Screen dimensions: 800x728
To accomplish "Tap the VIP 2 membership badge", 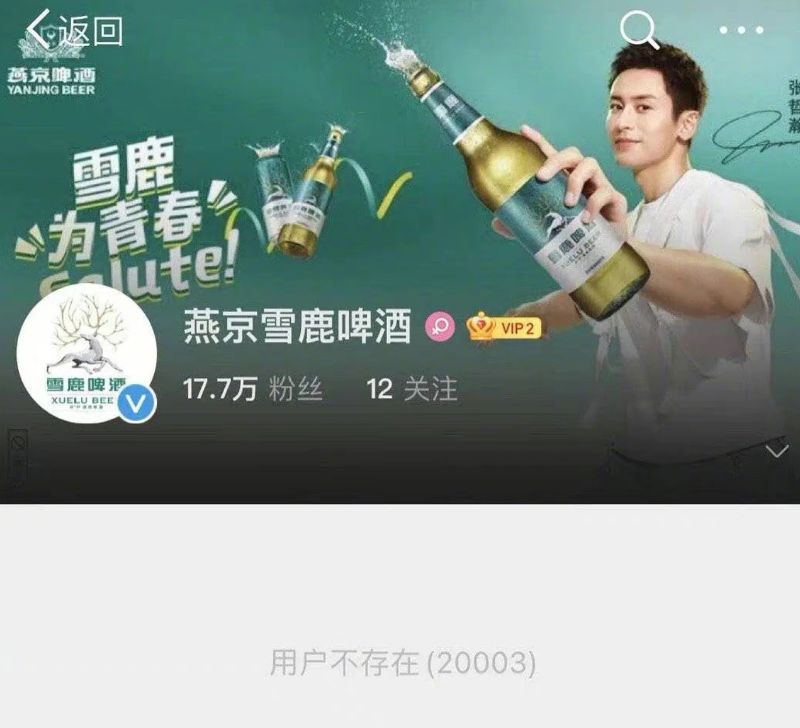I will (506, 327).
